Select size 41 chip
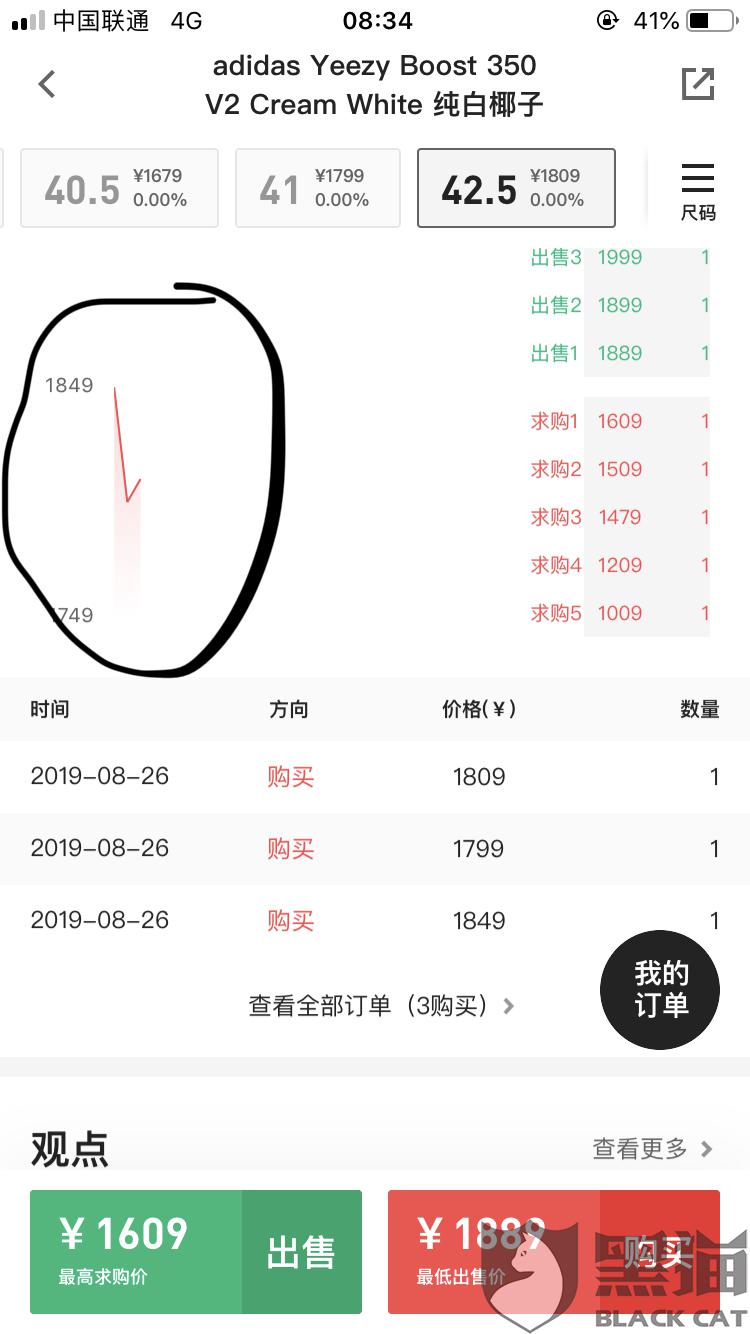 [318, 188]
